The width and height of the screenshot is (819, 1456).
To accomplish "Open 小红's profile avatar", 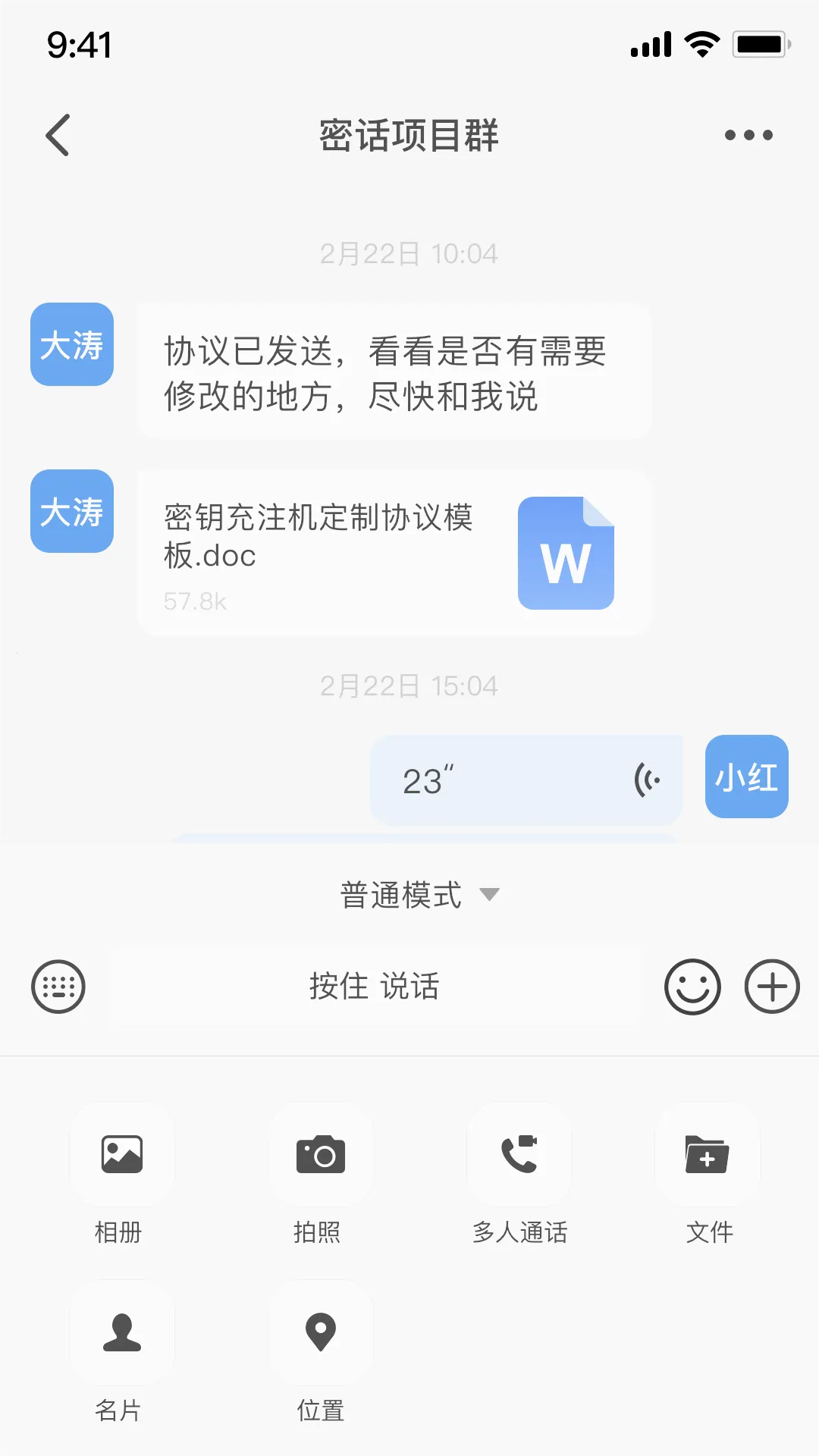I will point(746,777).
